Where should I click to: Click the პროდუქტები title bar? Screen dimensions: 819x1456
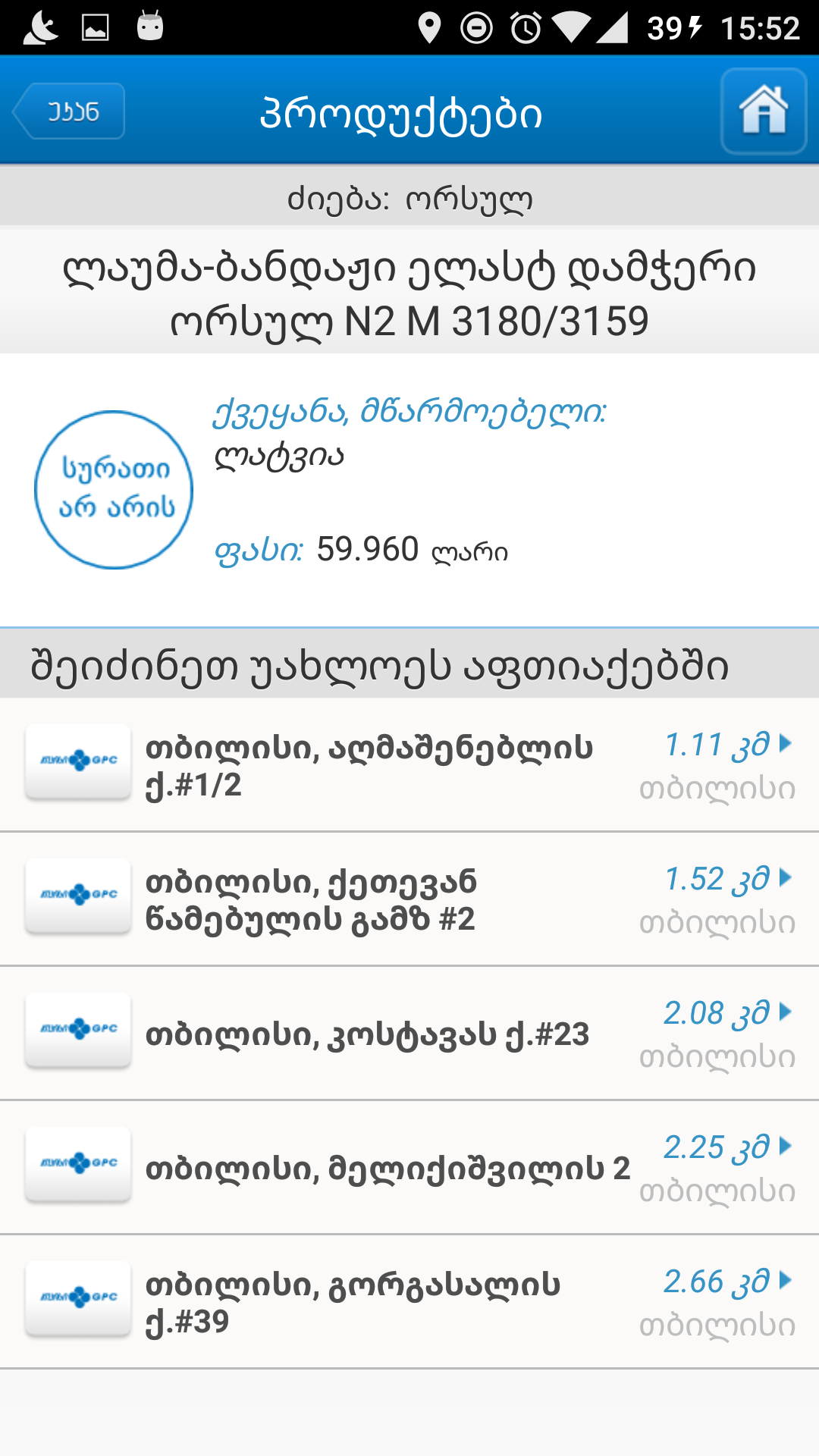(x=402, y=111)
